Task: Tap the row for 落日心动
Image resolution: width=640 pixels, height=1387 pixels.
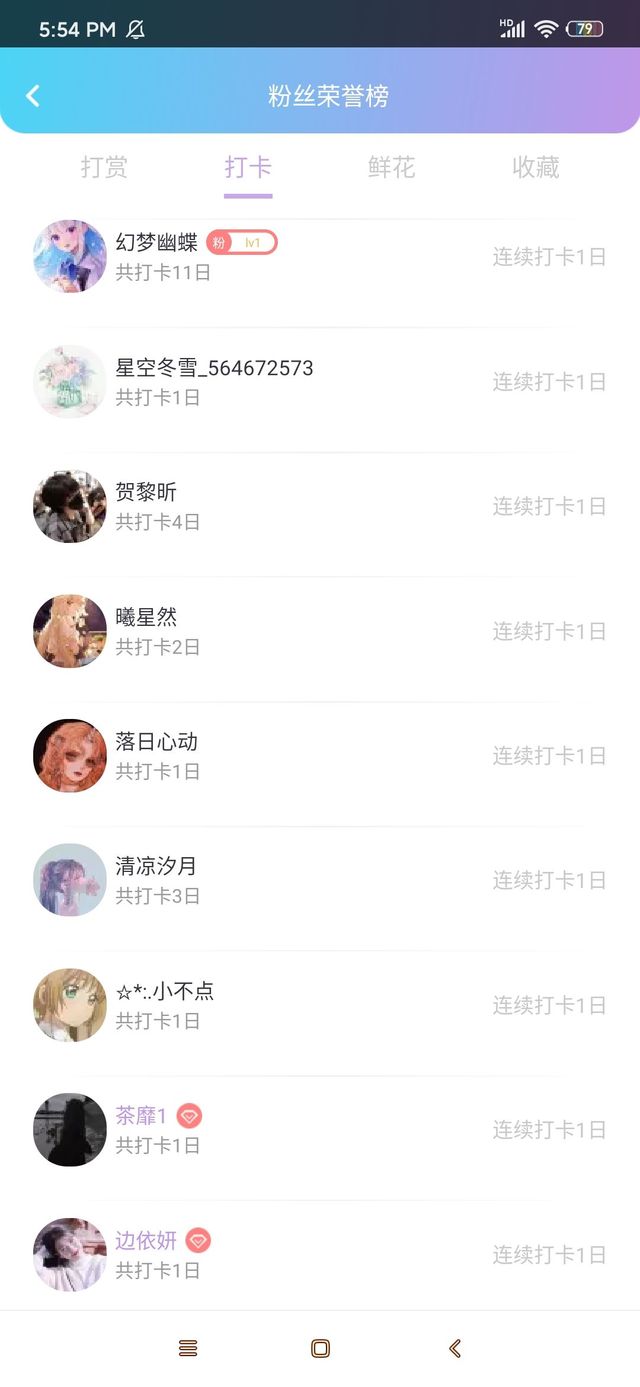Action: (x=320, y=756)
